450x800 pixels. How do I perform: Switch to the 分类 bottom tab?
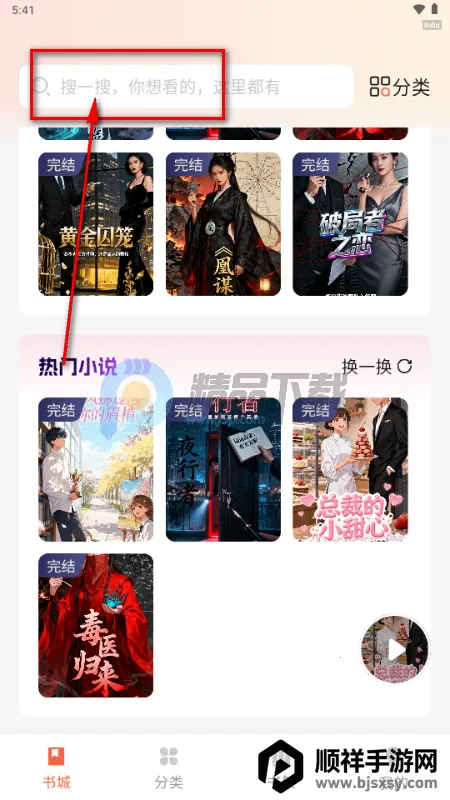click(x=169, y=767)
